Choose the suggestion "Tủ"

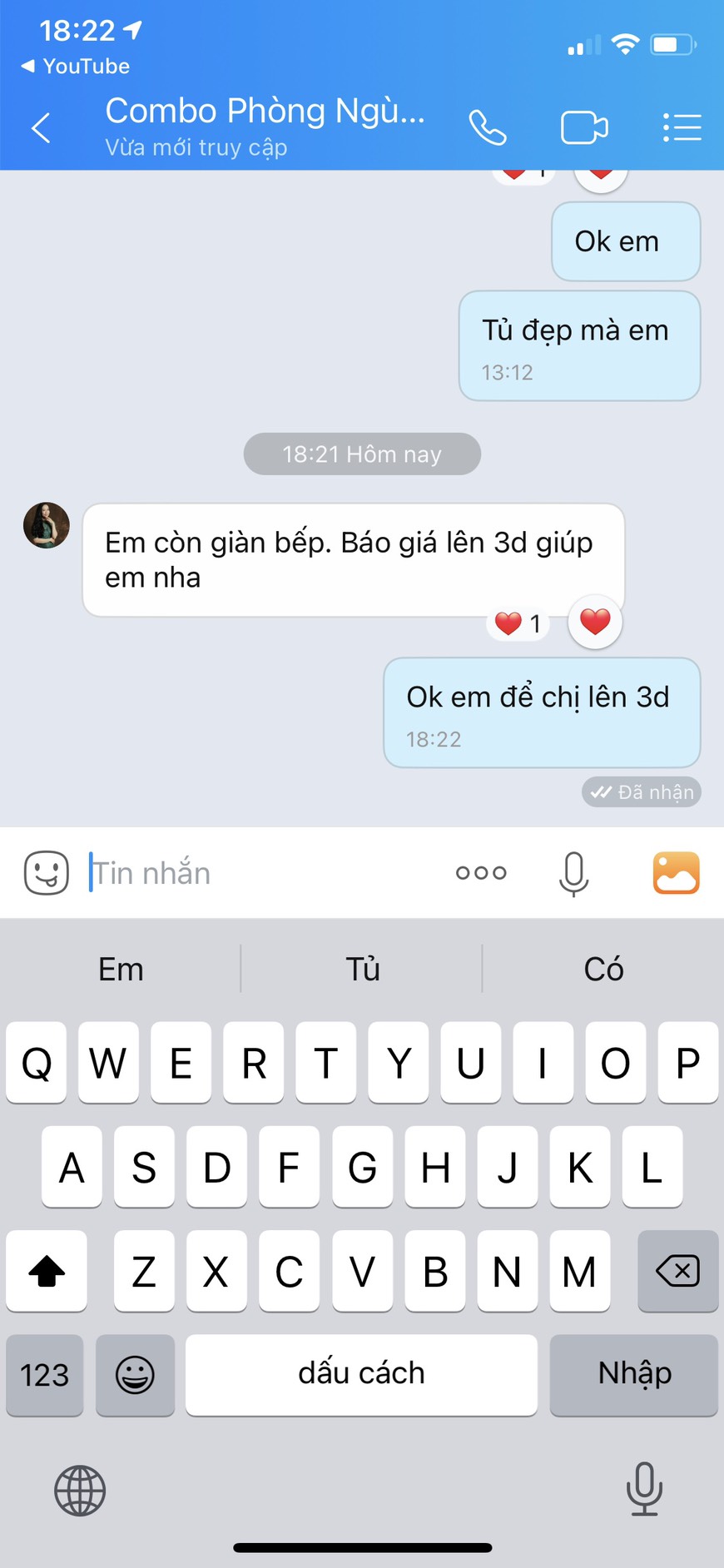pyautogui.click(x=362, y=969)
